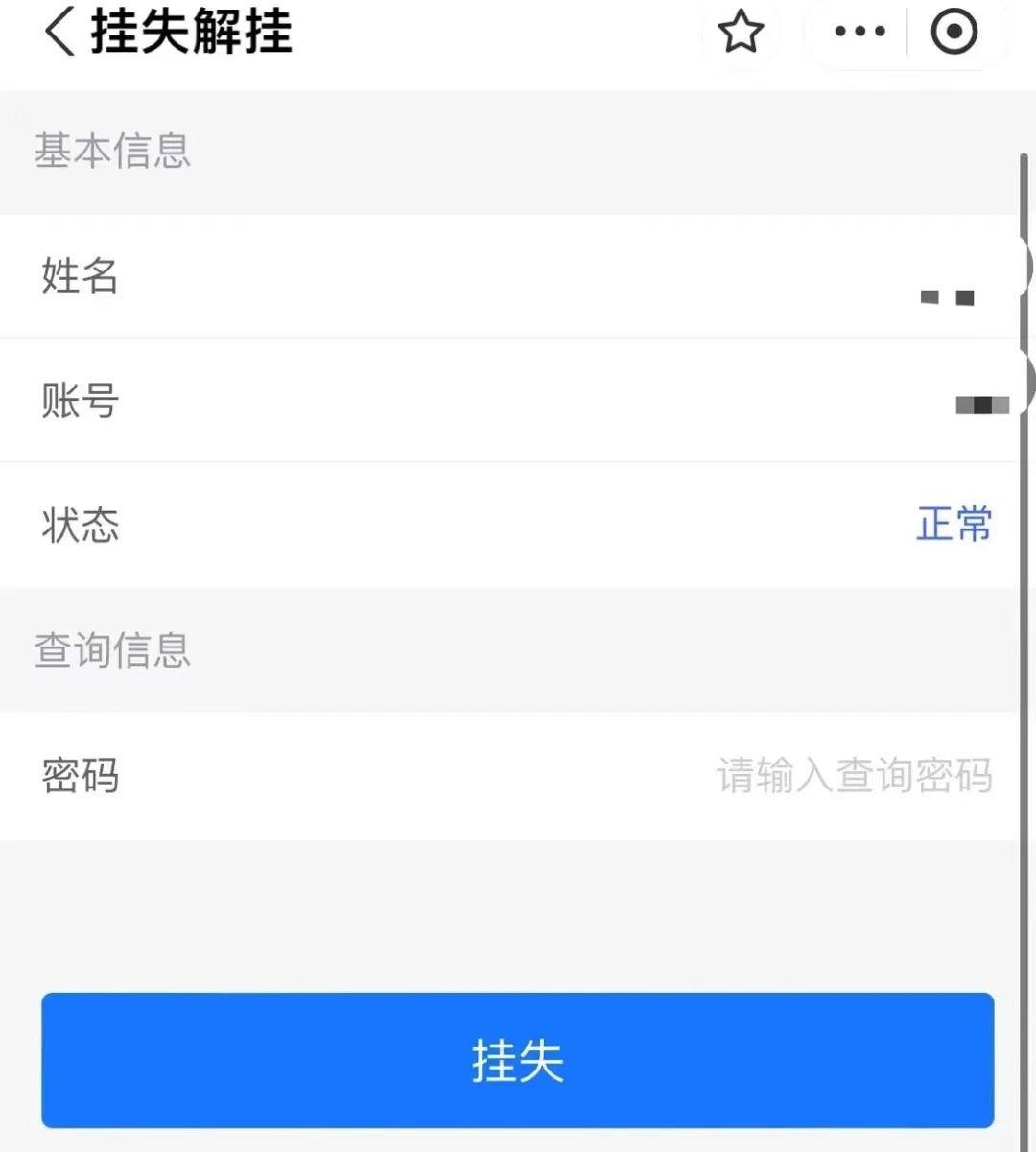This screenshot has width=1036, height=1152.
Task: Focus the 密码 query password field
Action: click(x=852, y=775)
